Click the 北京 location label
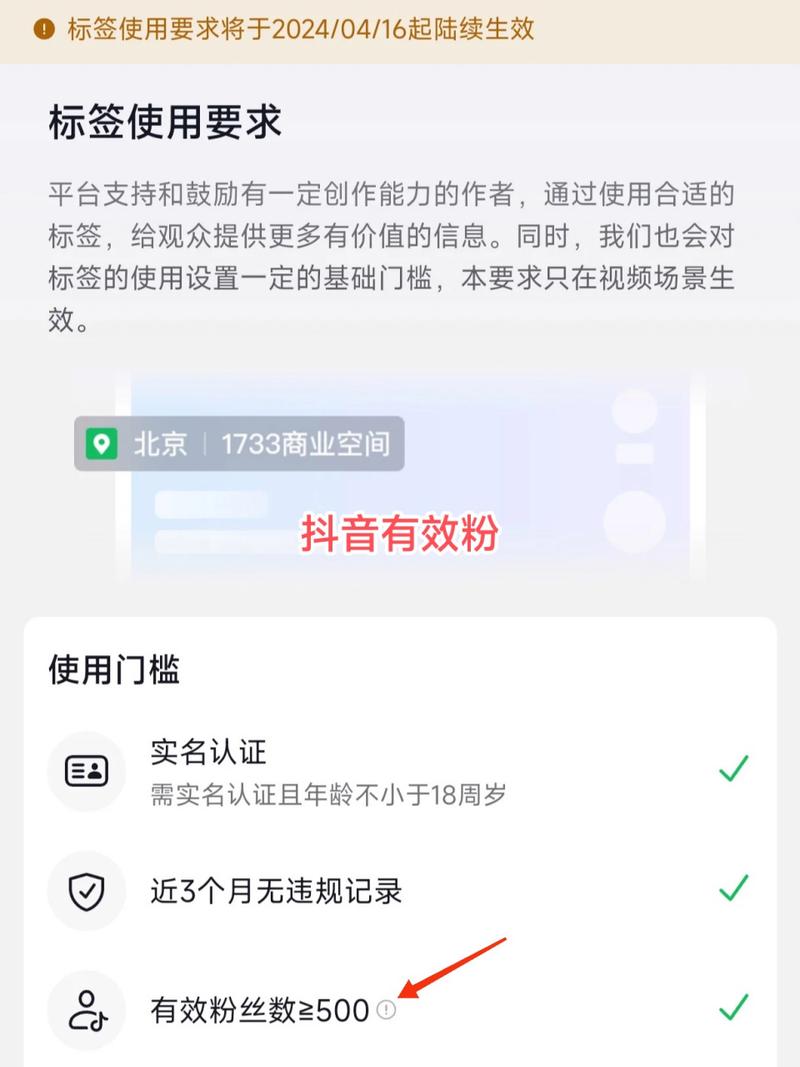This screenshot has width=800, height=1067. click(x=160, y=445)
